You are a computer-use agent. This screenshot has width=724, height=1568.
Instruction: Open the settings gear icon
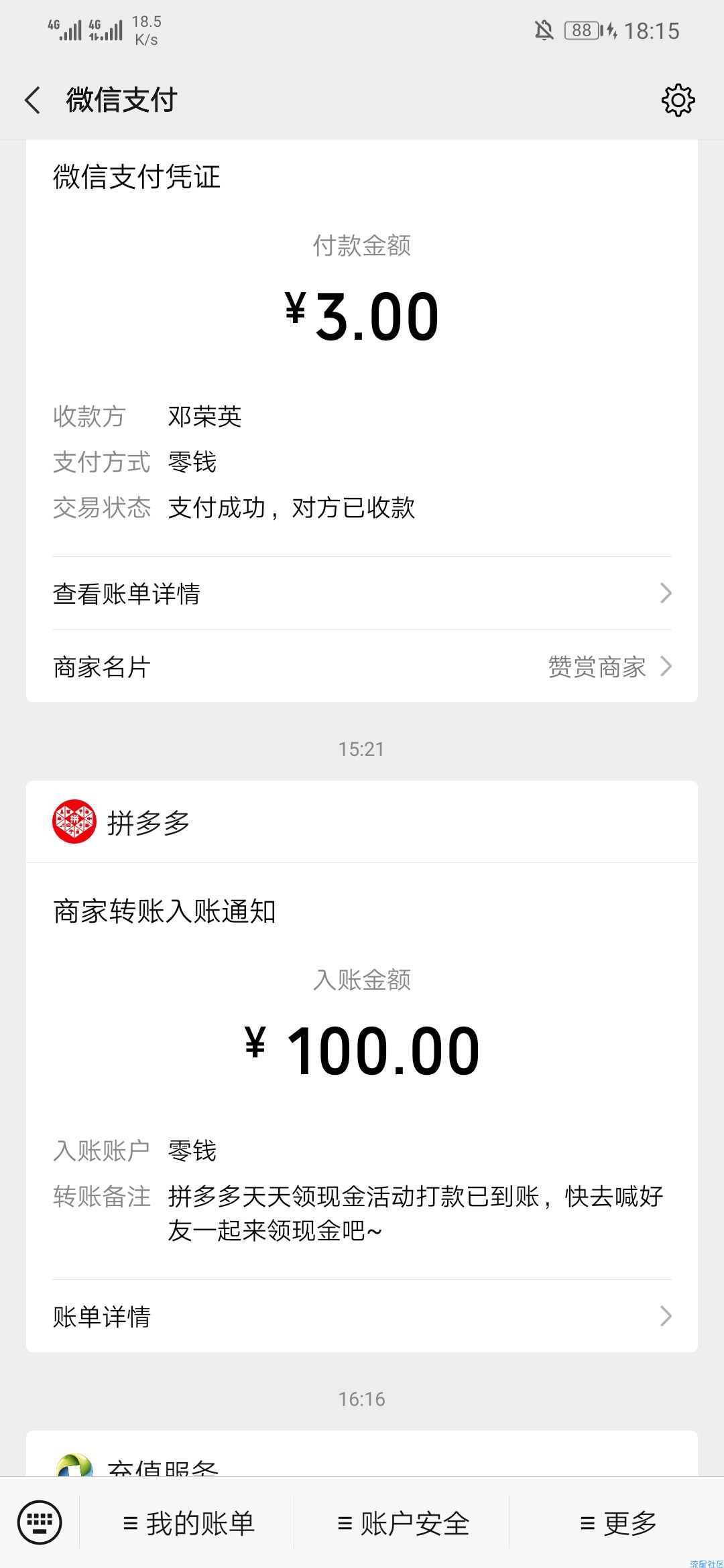678,101
